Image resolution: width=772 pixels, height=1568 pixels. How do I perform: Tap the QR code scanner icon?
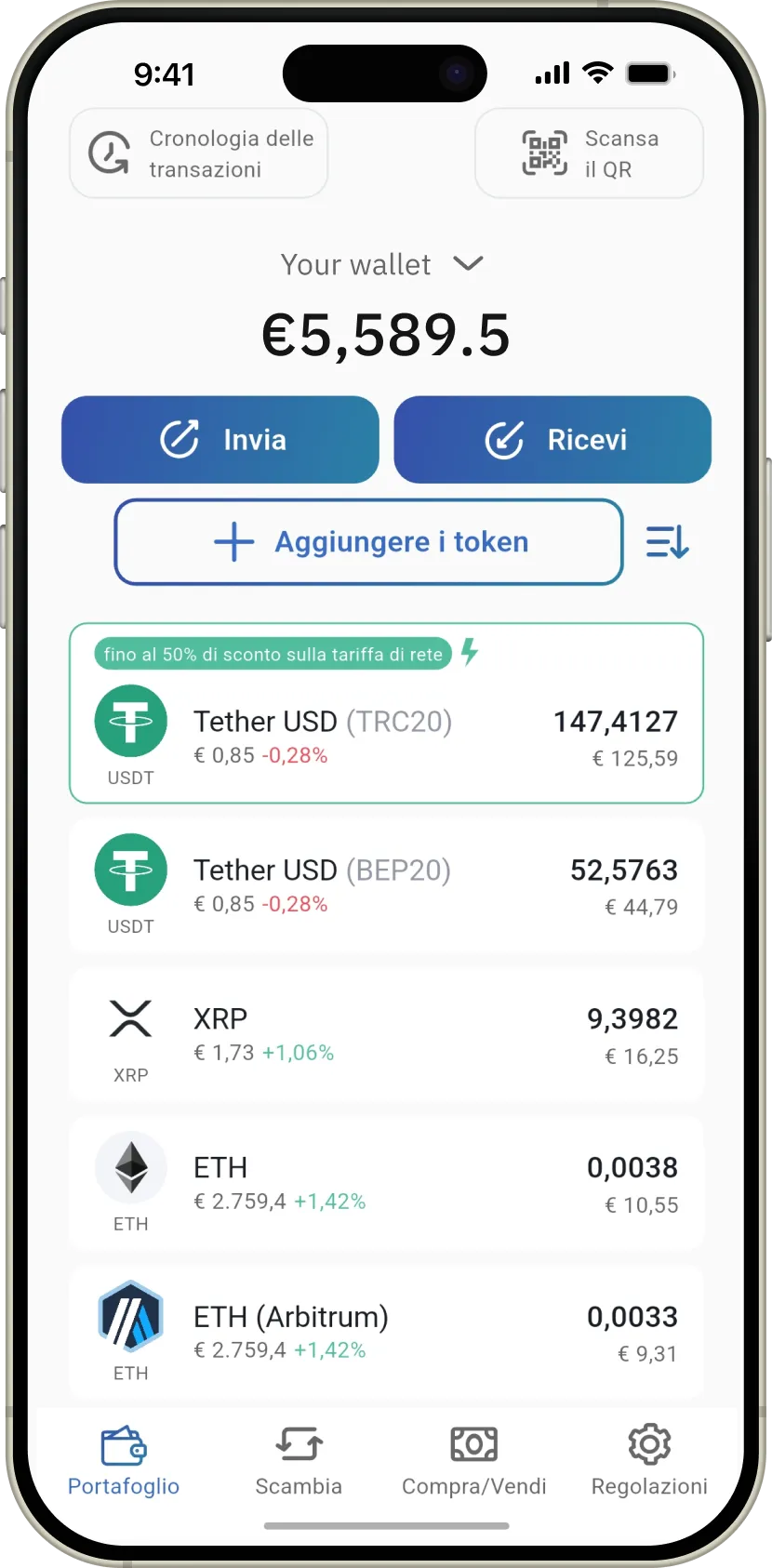pyautogui.click(x=544, y=152)
